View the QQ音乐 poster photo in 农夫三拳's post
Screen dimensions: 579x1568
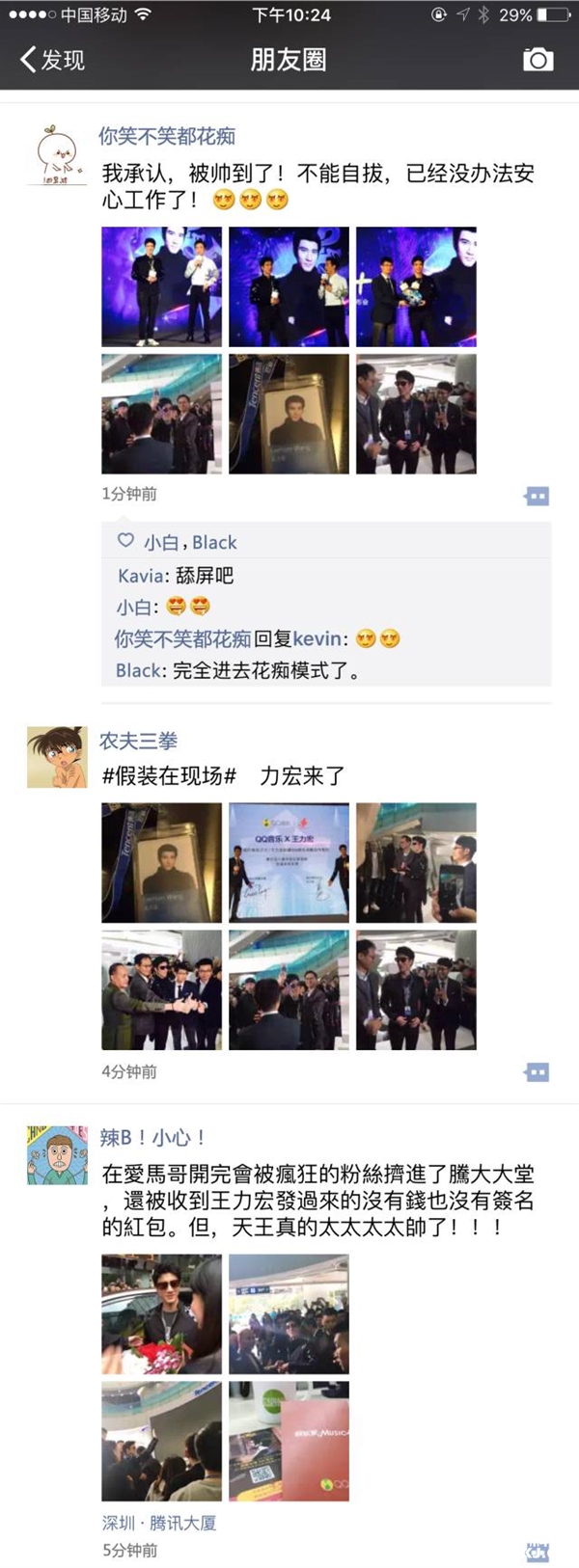tap(289, 862)
